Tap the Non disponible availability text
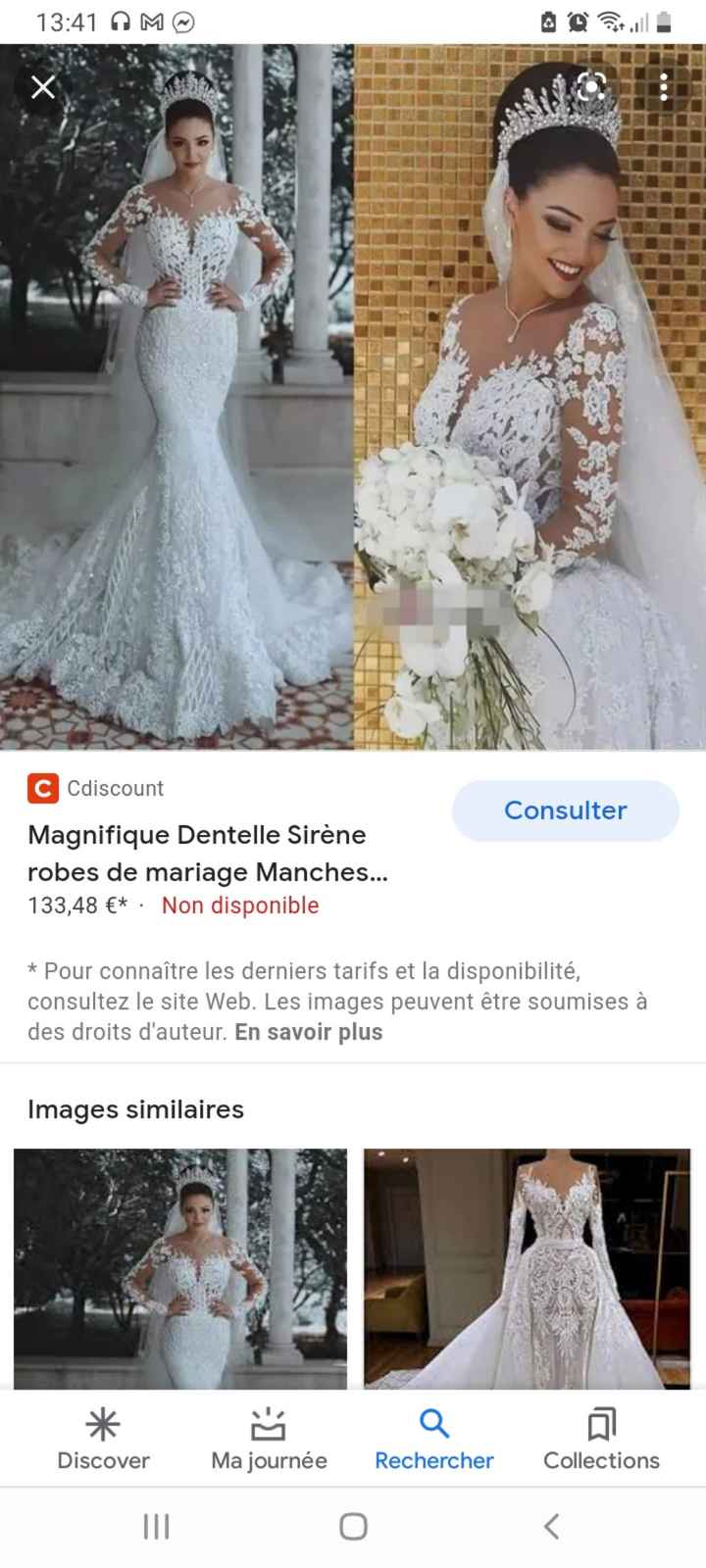Image resolution: width=706 pixels, height=1568 pixels. (x=239, y=906)
